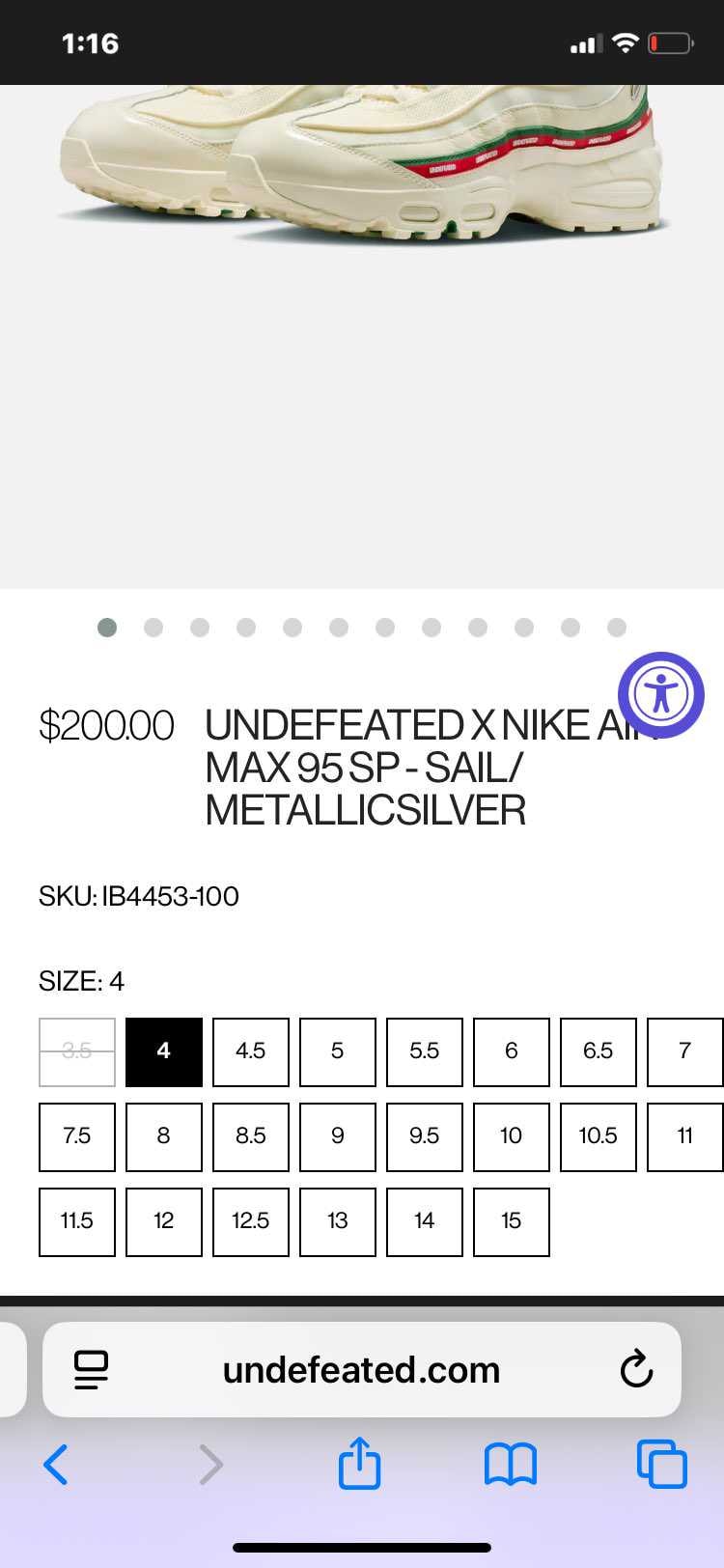Open Safari bookmarks
Viewport: 724px width, 1568px height.
tap(510, 1465)
